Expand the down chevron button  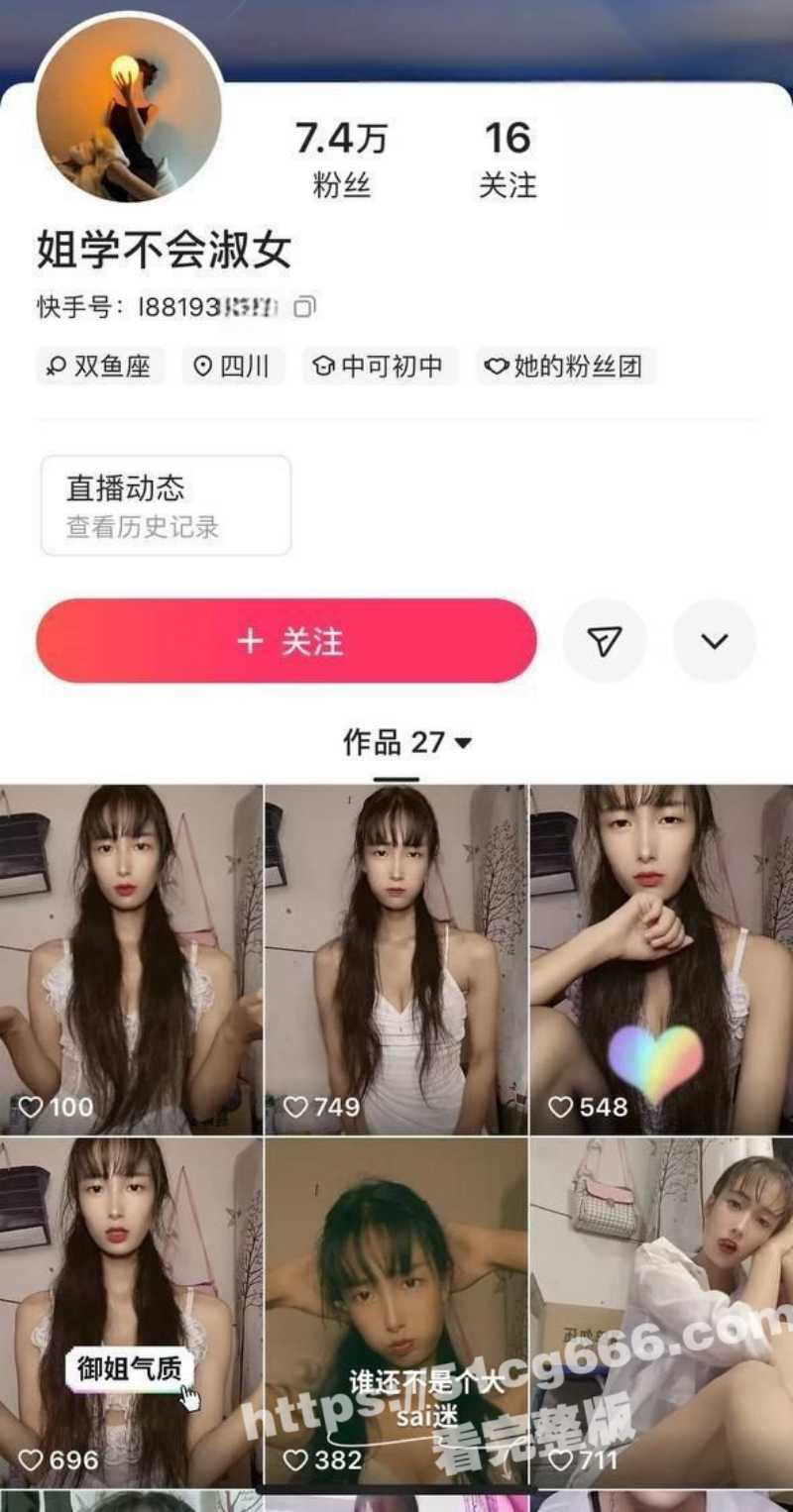(714, 641)
